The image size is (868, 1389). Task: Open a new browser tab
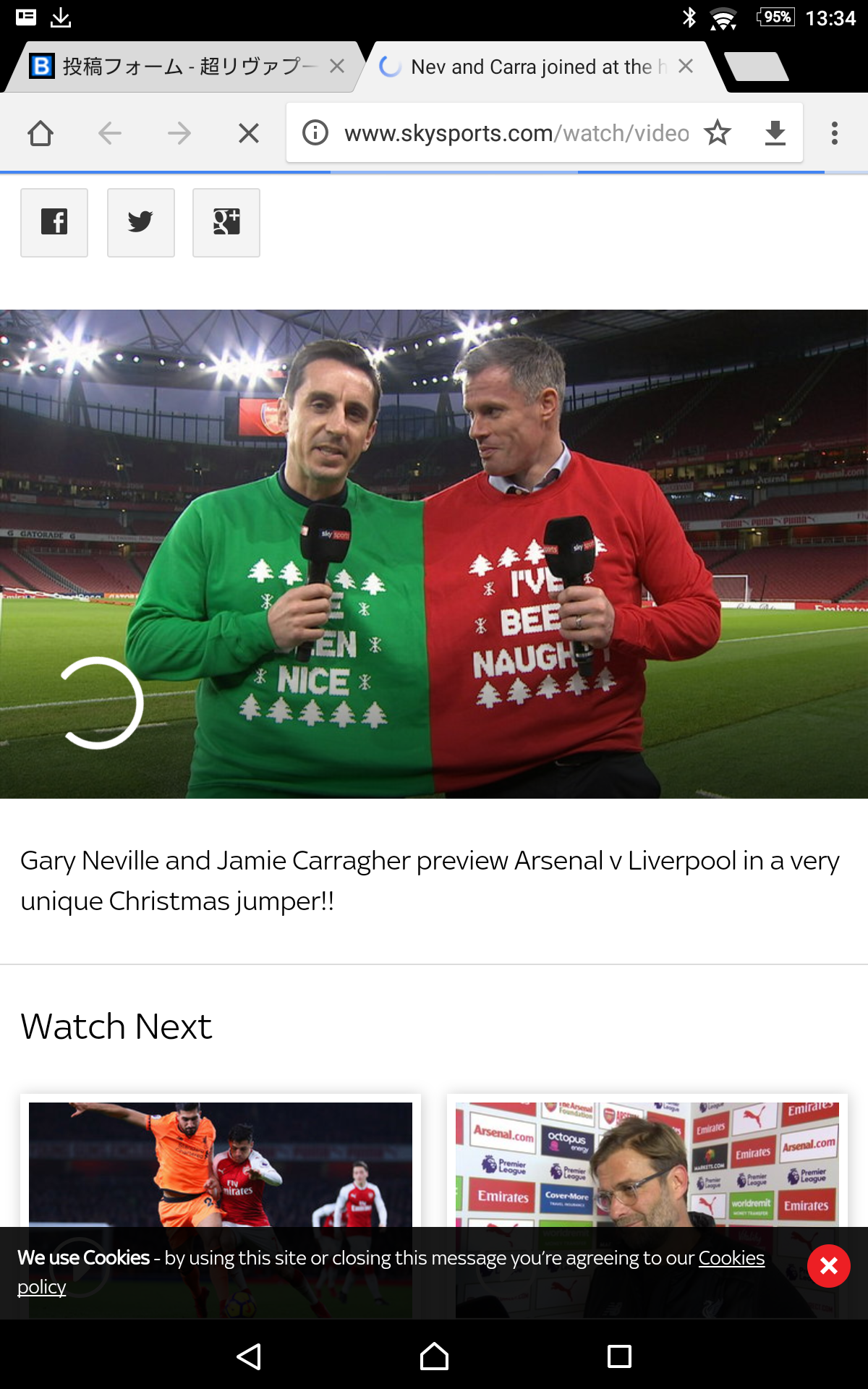click(756, 67)
